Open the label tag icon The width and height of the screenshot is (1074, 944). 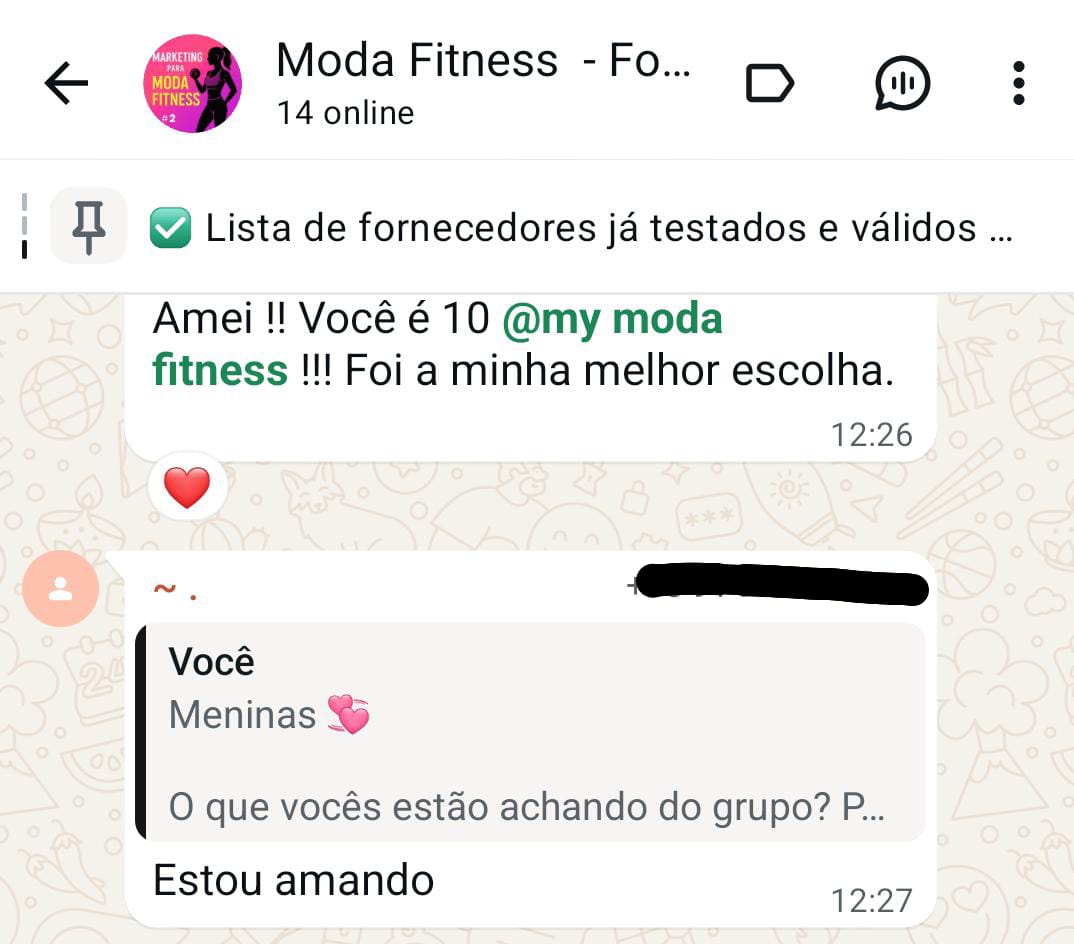(770, 83)
